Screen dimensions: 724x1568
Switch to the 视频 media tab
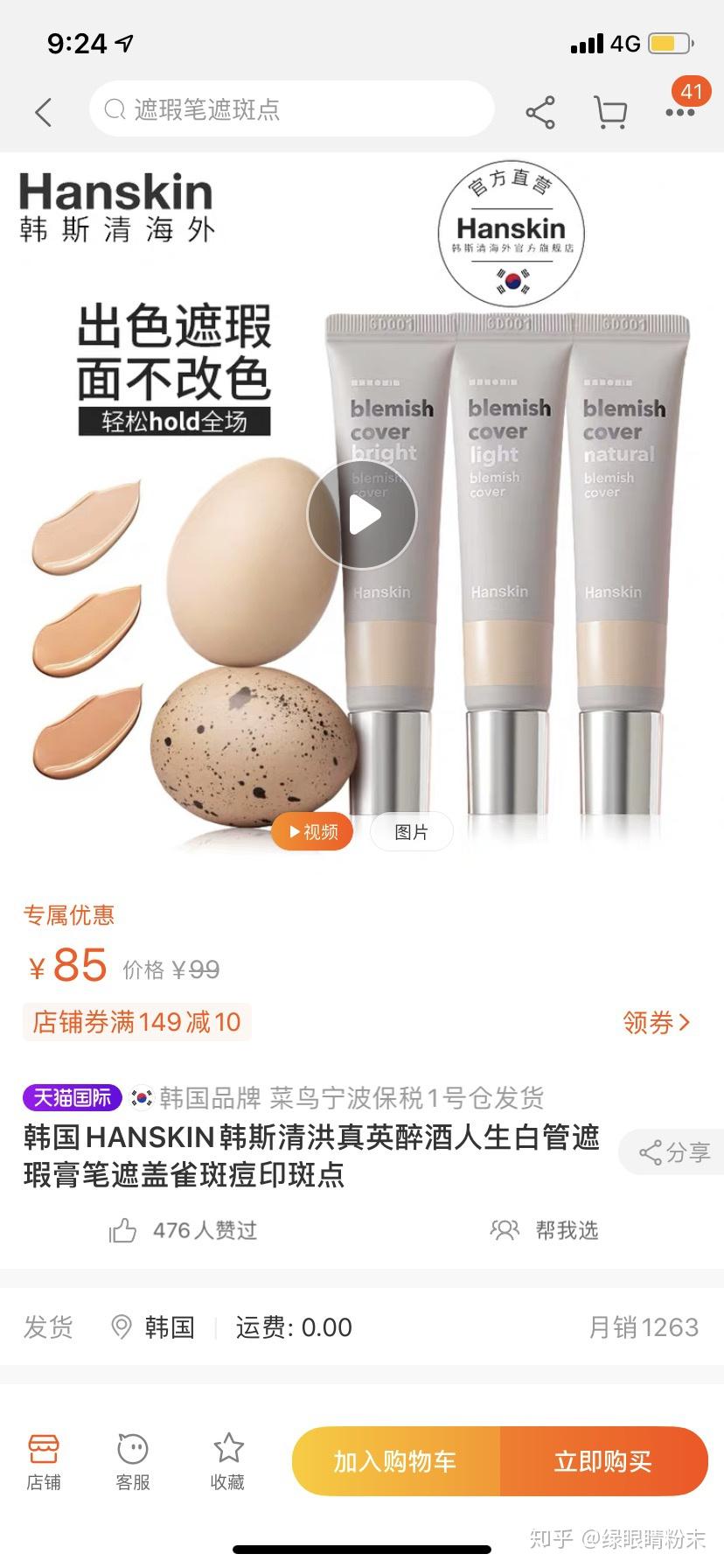click(313, 831)
